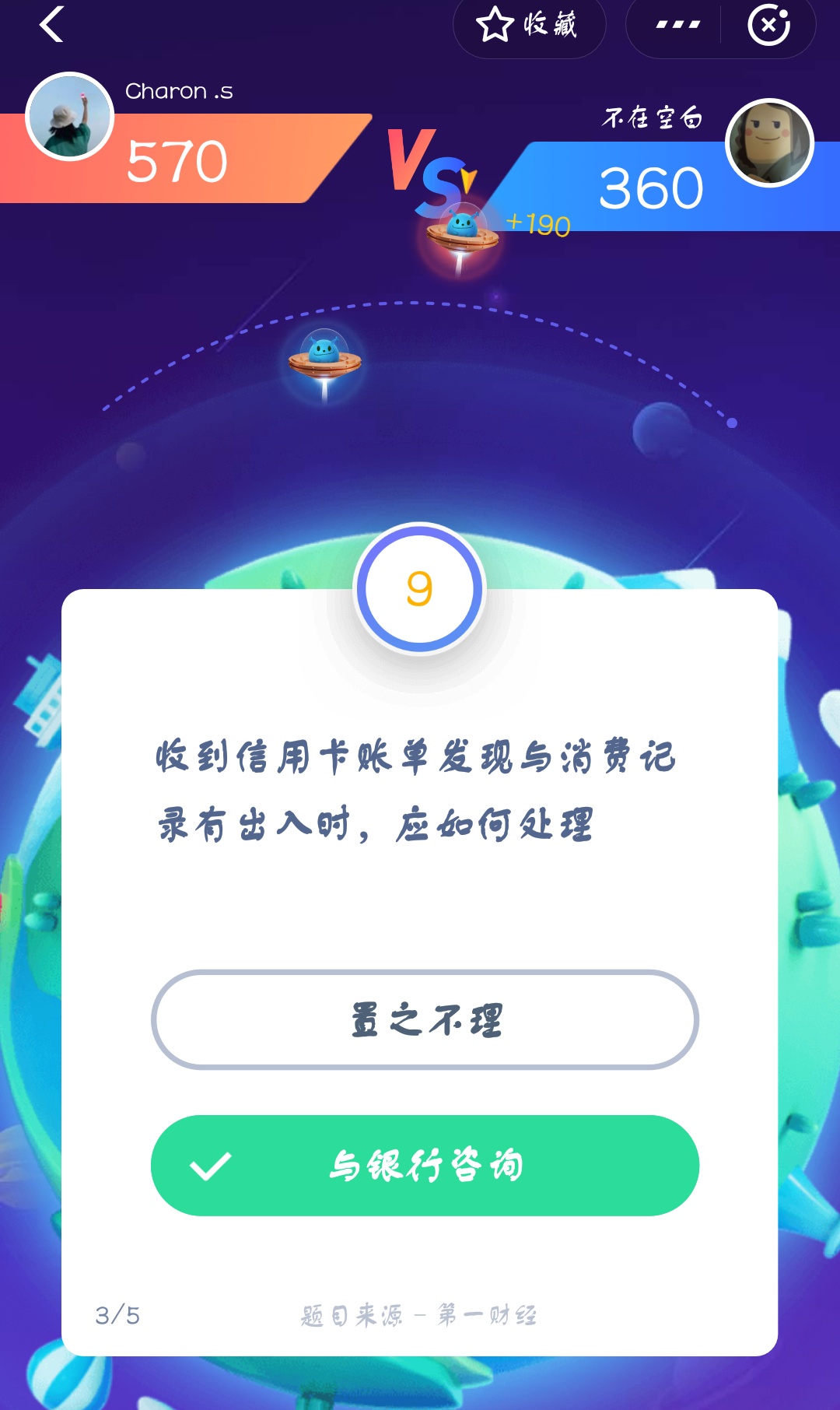The width and height of the screenshot is (840, 1410).
Task: Tap the close (X) icon at top right
Action: tap(768, 26)
